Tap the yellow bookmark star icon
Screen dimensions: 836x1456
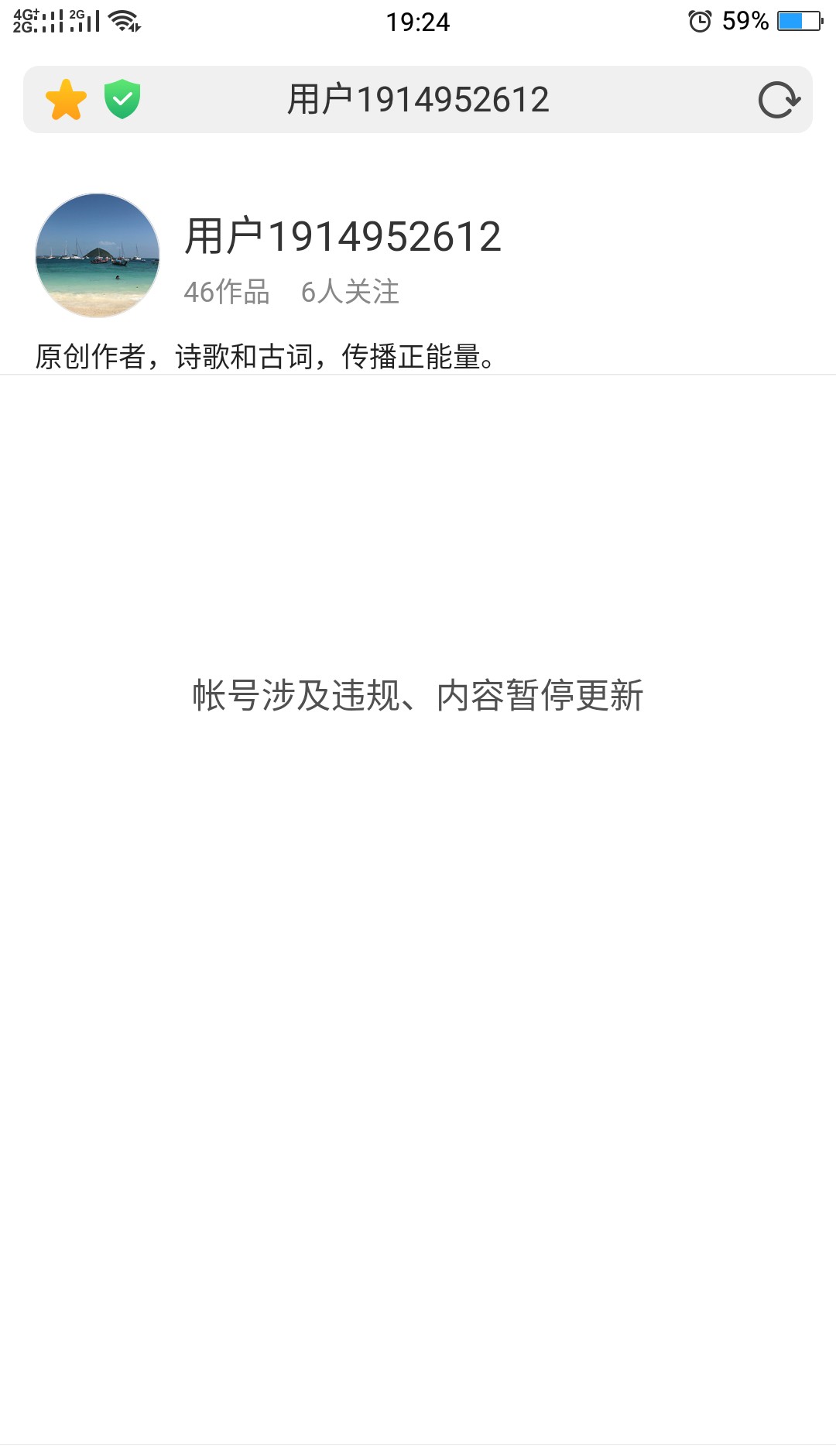[67, 99]
